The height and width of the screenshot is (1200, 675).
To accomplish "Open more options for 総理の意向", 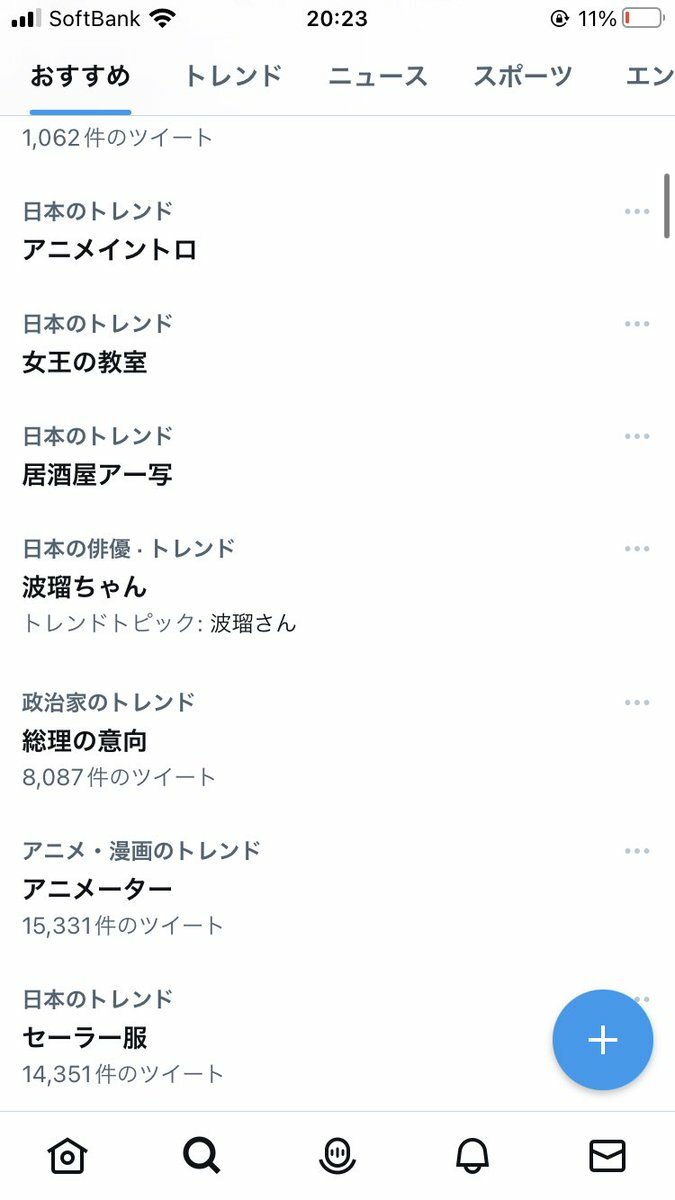I will pos(637,703).
